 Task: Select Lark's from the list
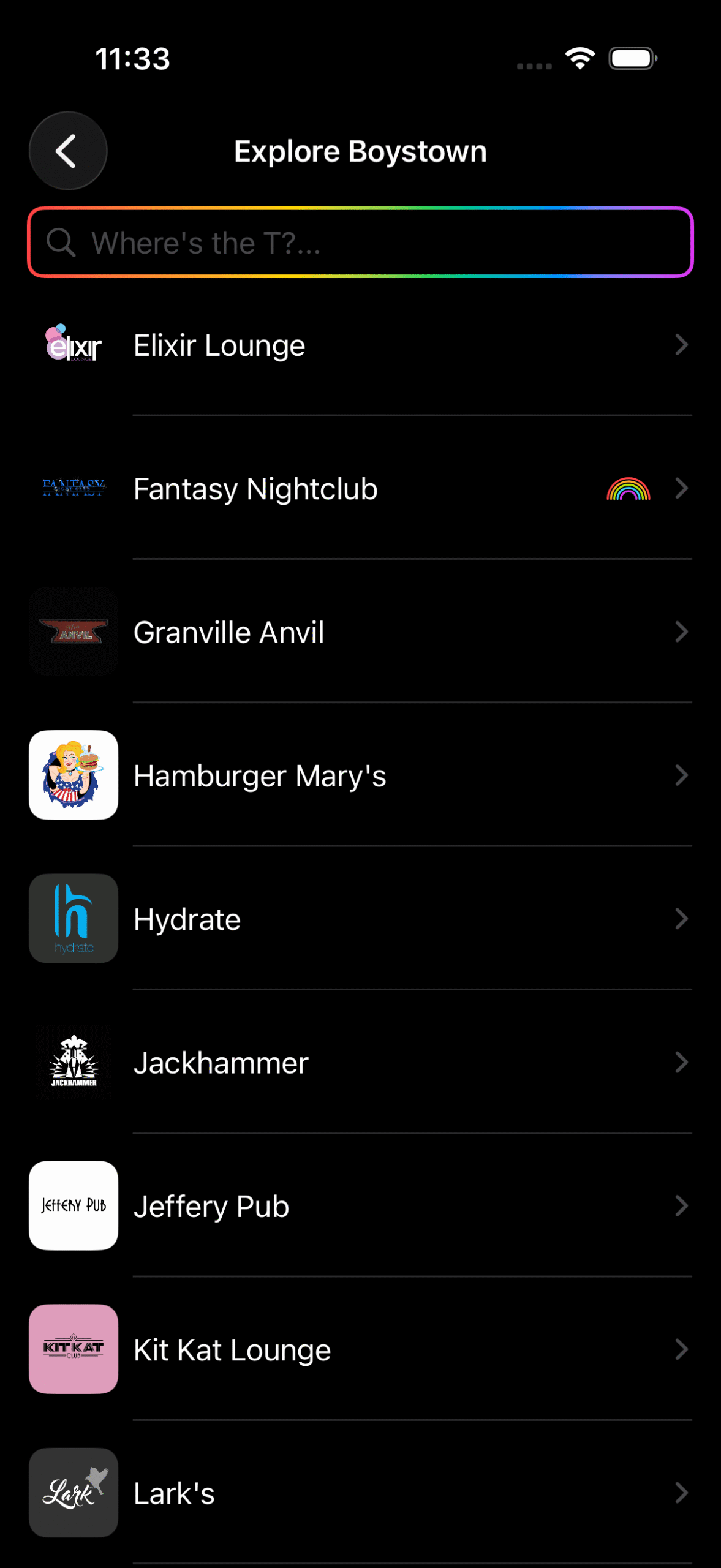(x=360, y=1493)
